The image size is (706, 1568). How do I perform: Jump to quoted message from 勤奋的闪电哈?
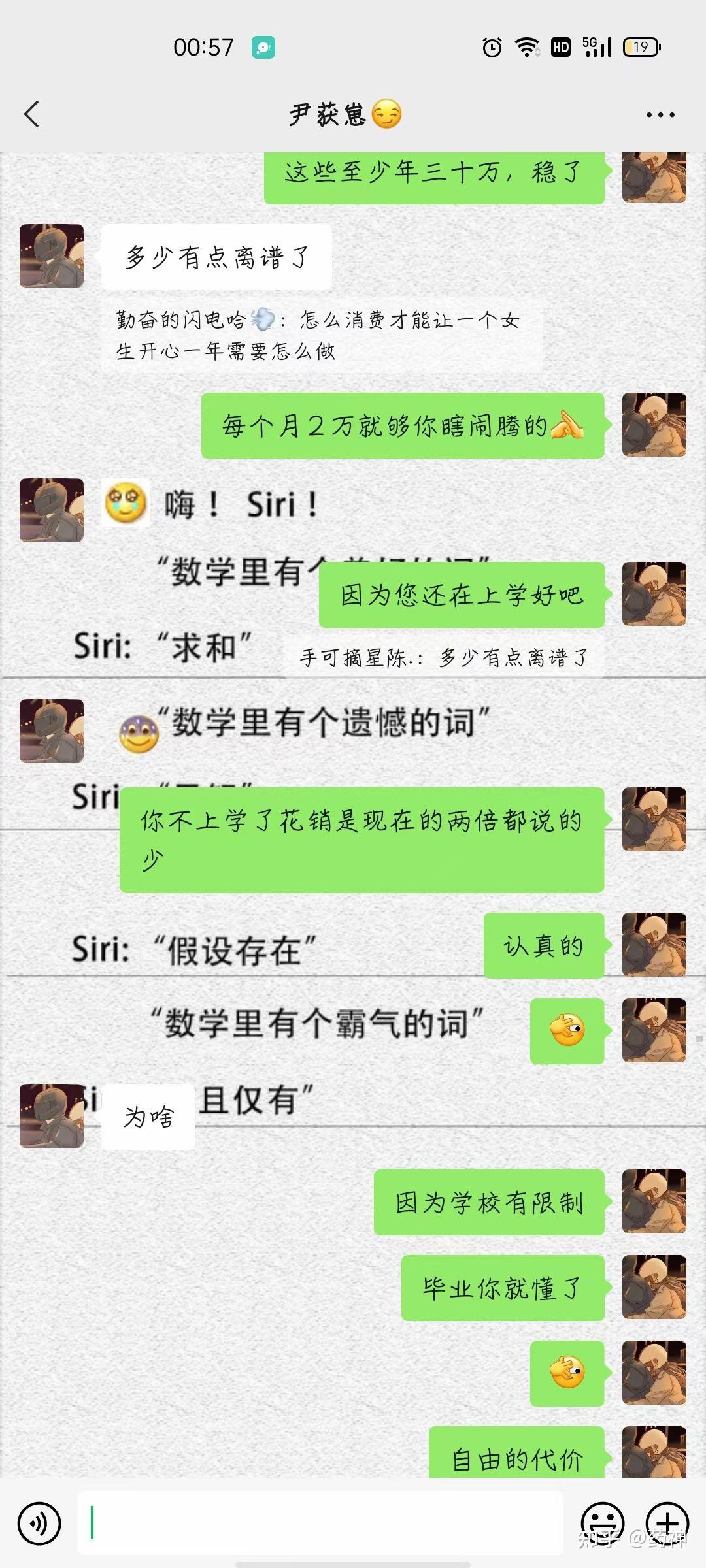tap(320, 336)
